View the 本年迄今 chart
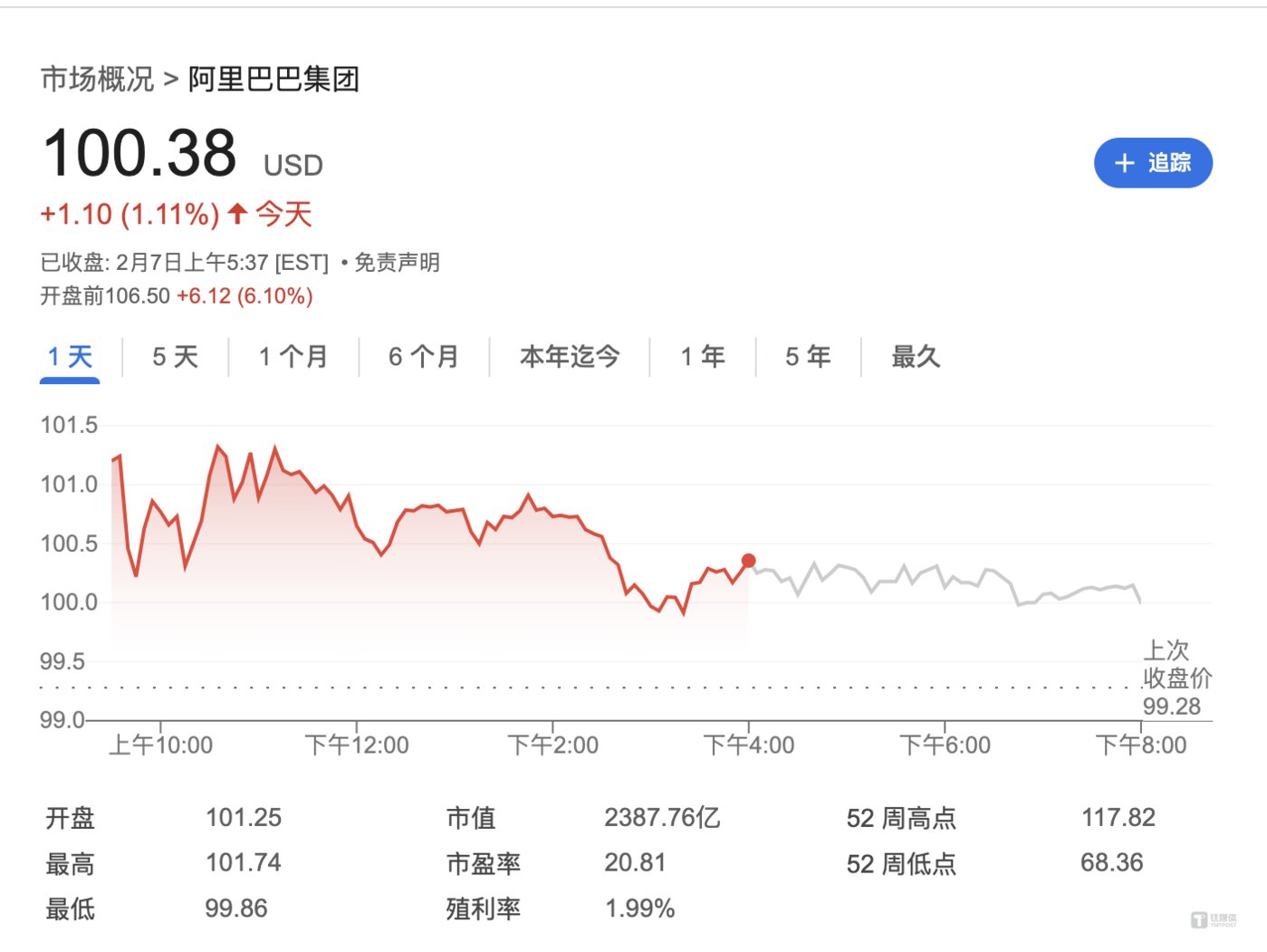 coord(569,357)
